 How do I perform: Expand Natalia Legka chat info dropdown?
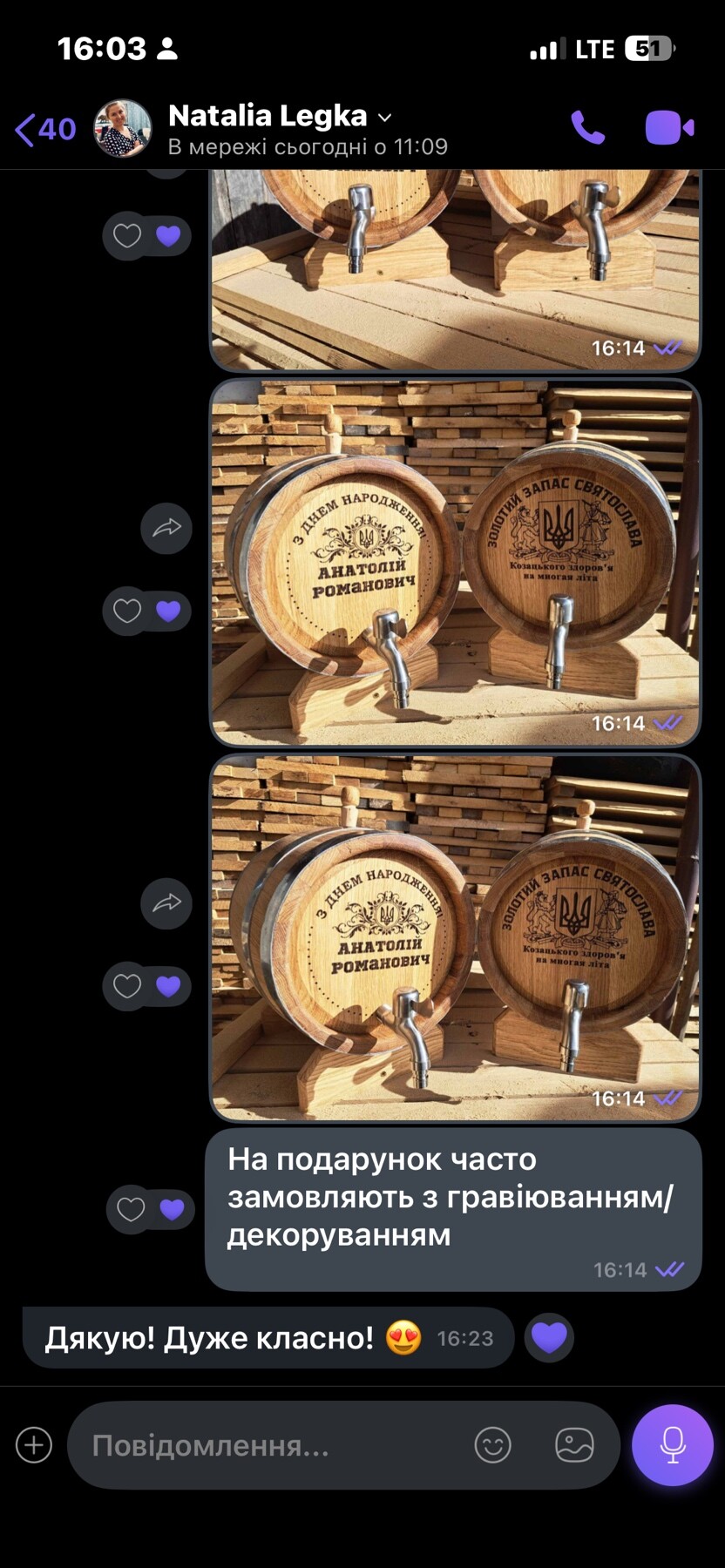point(384,117)
